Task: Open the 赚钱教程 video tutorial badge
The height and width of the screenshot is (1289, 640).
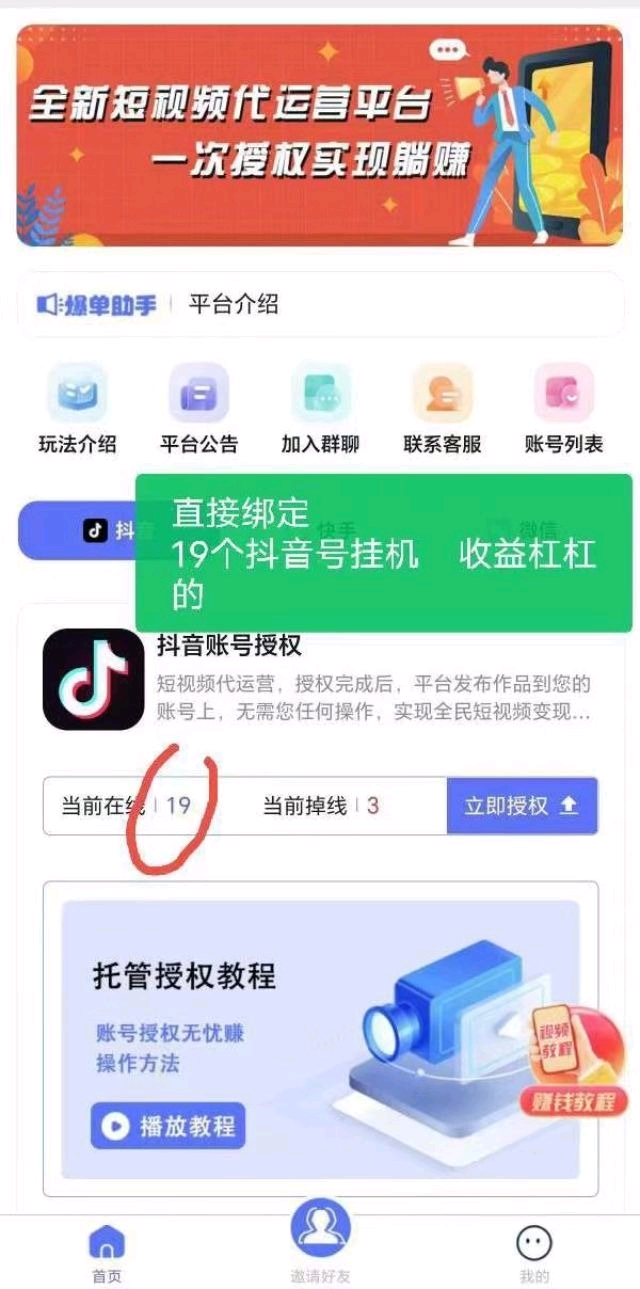Action: pos(573,1062)
